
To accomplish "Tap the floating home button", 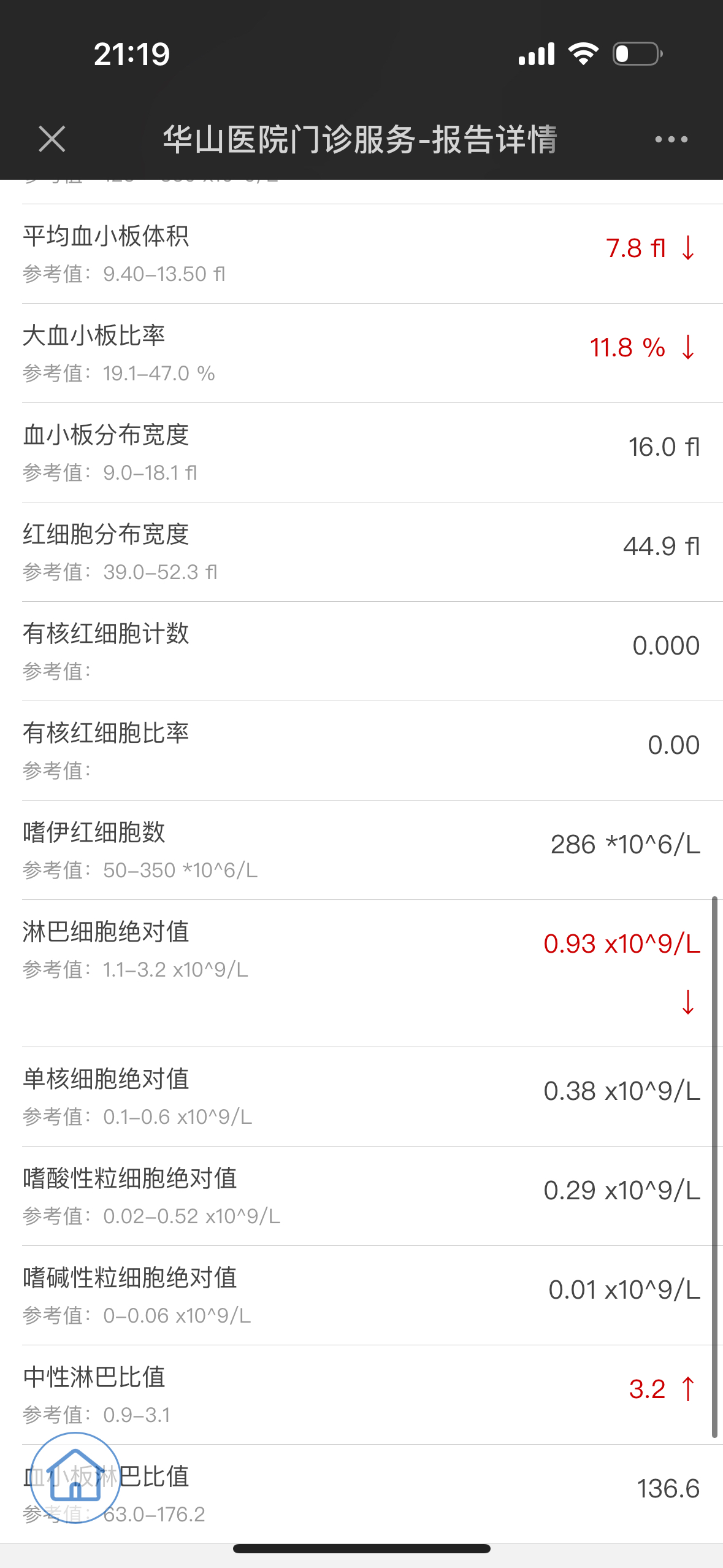I will 75,1477.
